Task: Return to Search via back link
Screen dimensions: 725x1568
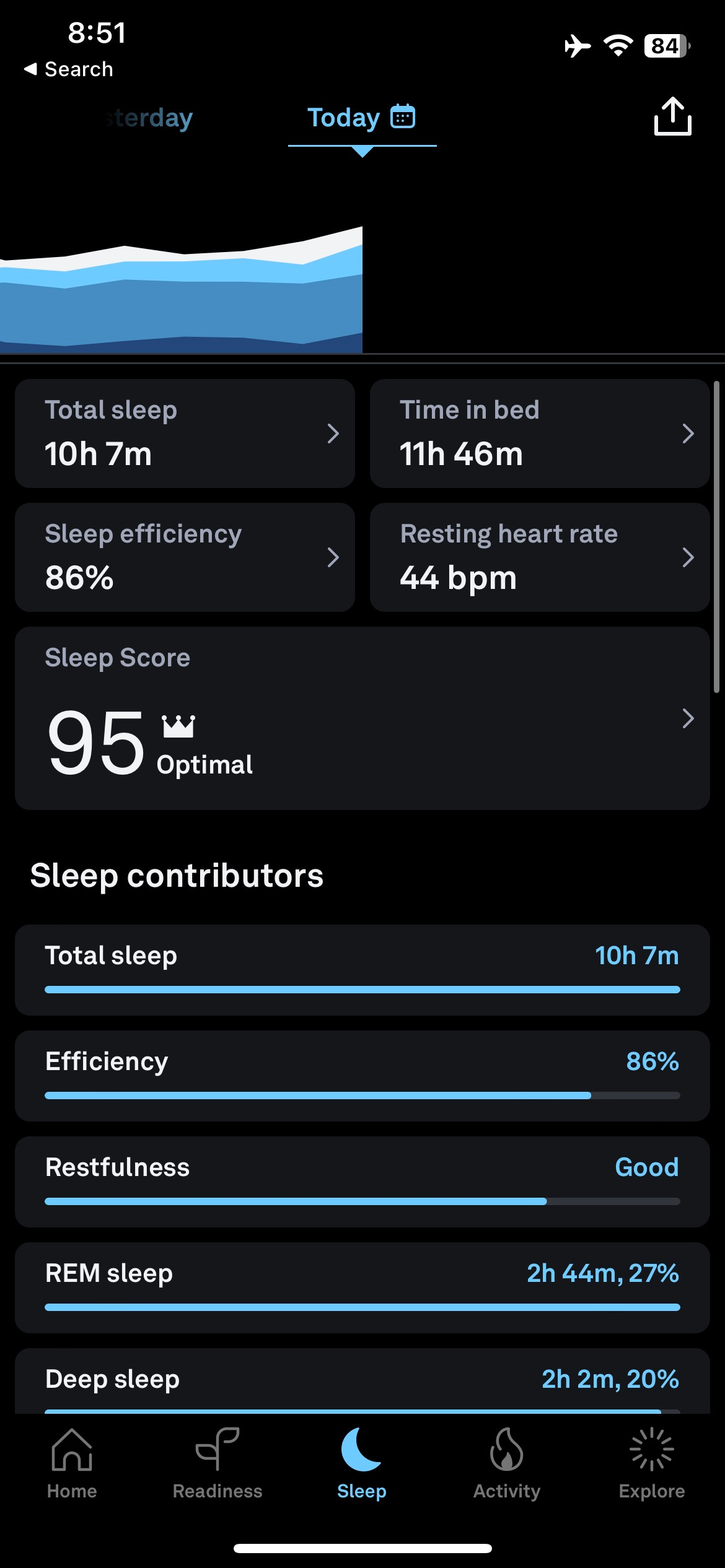Action: coord(68,69)
